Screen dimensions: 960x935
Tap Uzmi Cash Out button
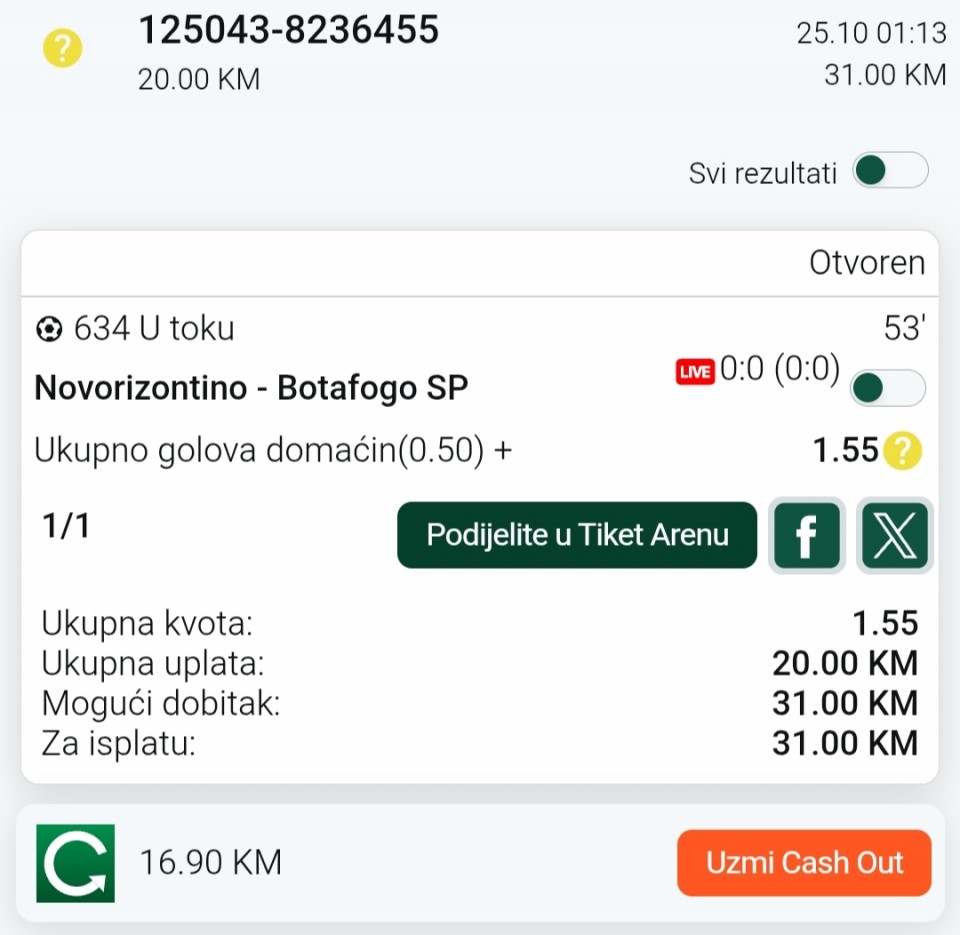click(x=804, y=862)
